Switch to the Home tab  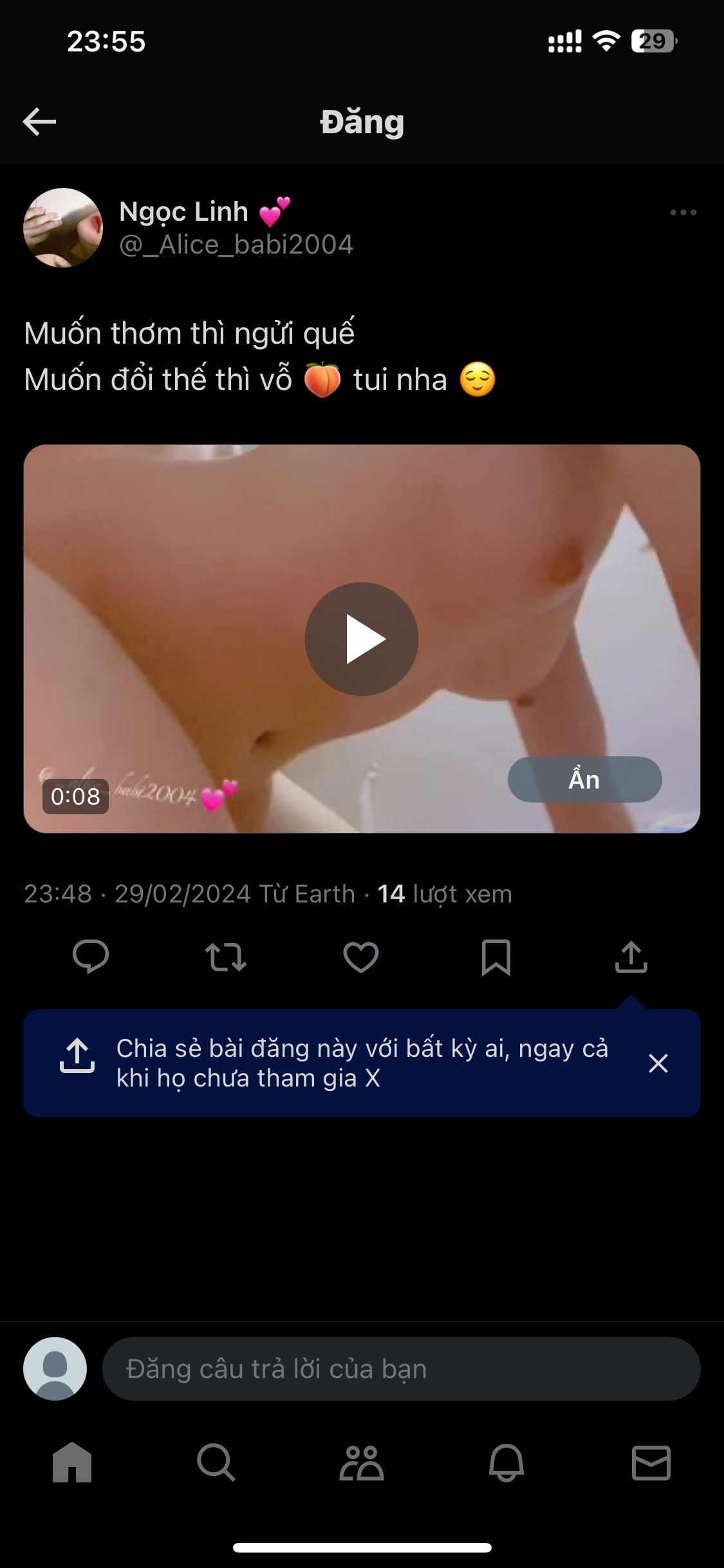(72, 1462)
